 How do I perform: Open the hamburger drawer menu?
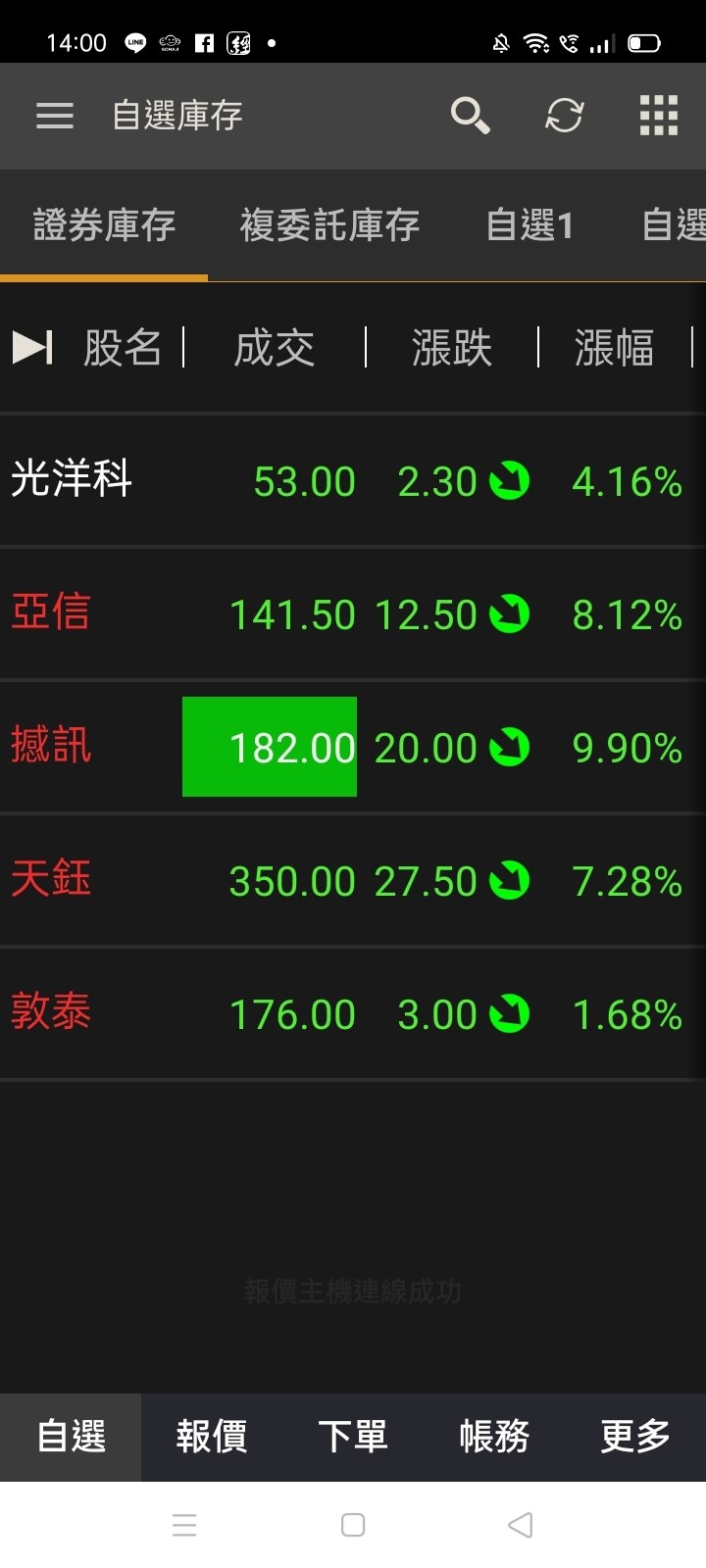55,116
